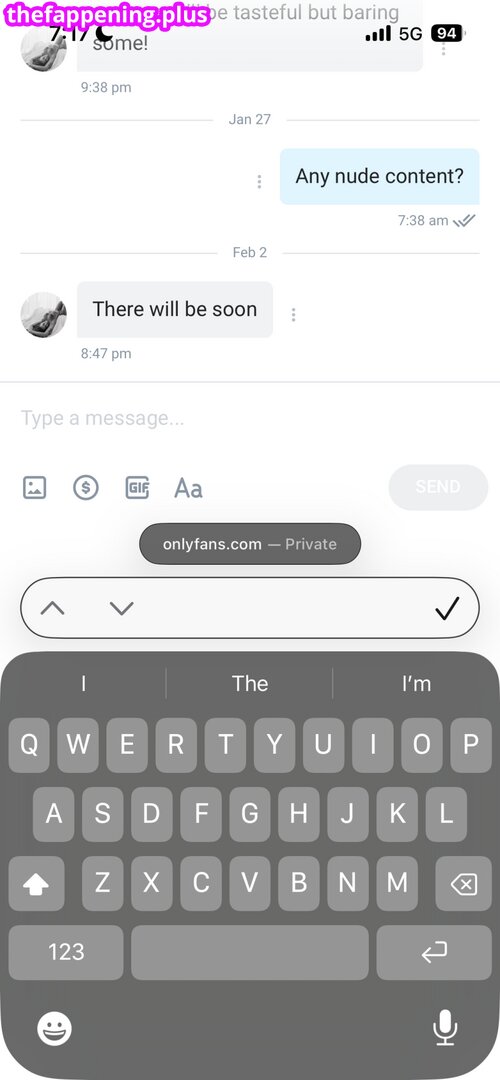Insert the suggested word "I'm"

point(416,683)
